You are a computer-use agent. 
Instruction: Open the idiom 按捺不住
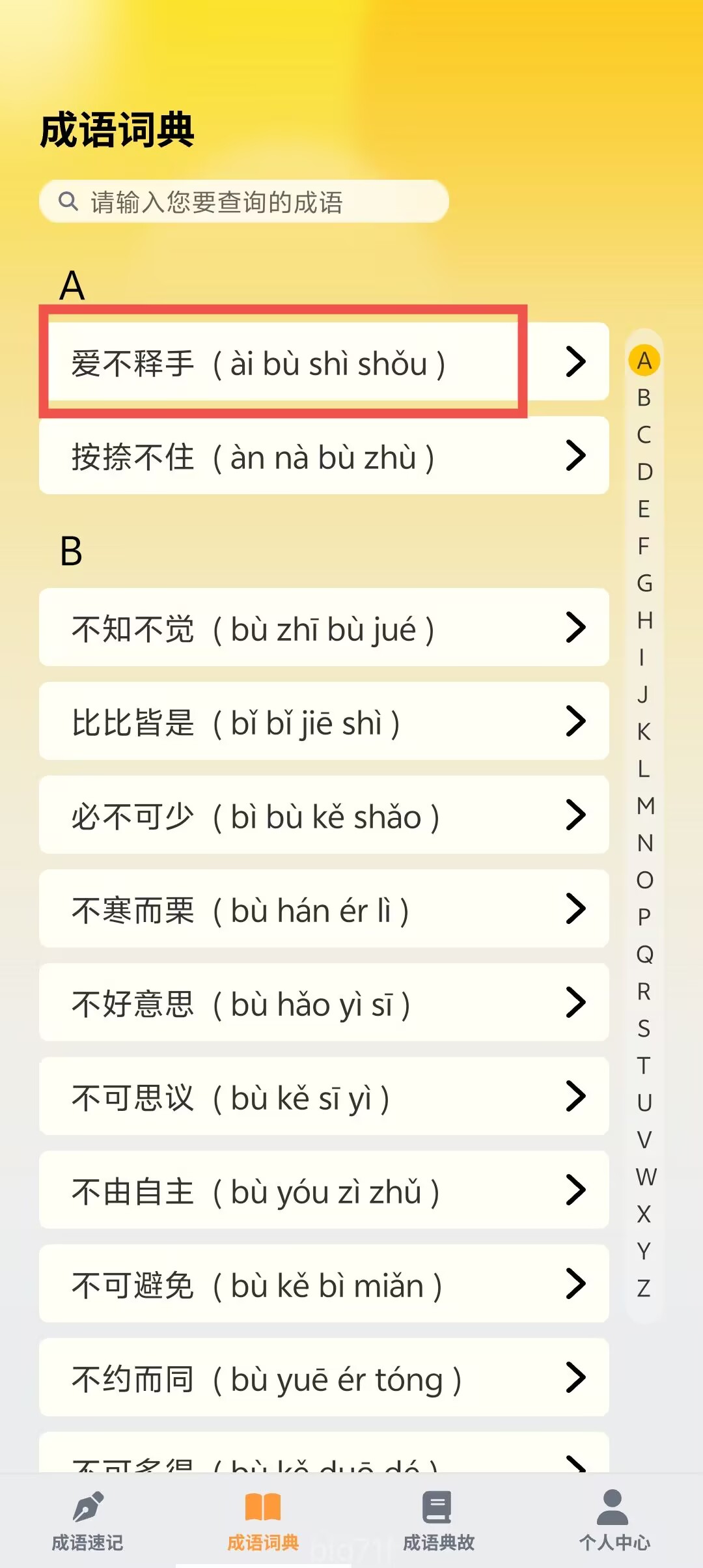click(x=324, y=456)
